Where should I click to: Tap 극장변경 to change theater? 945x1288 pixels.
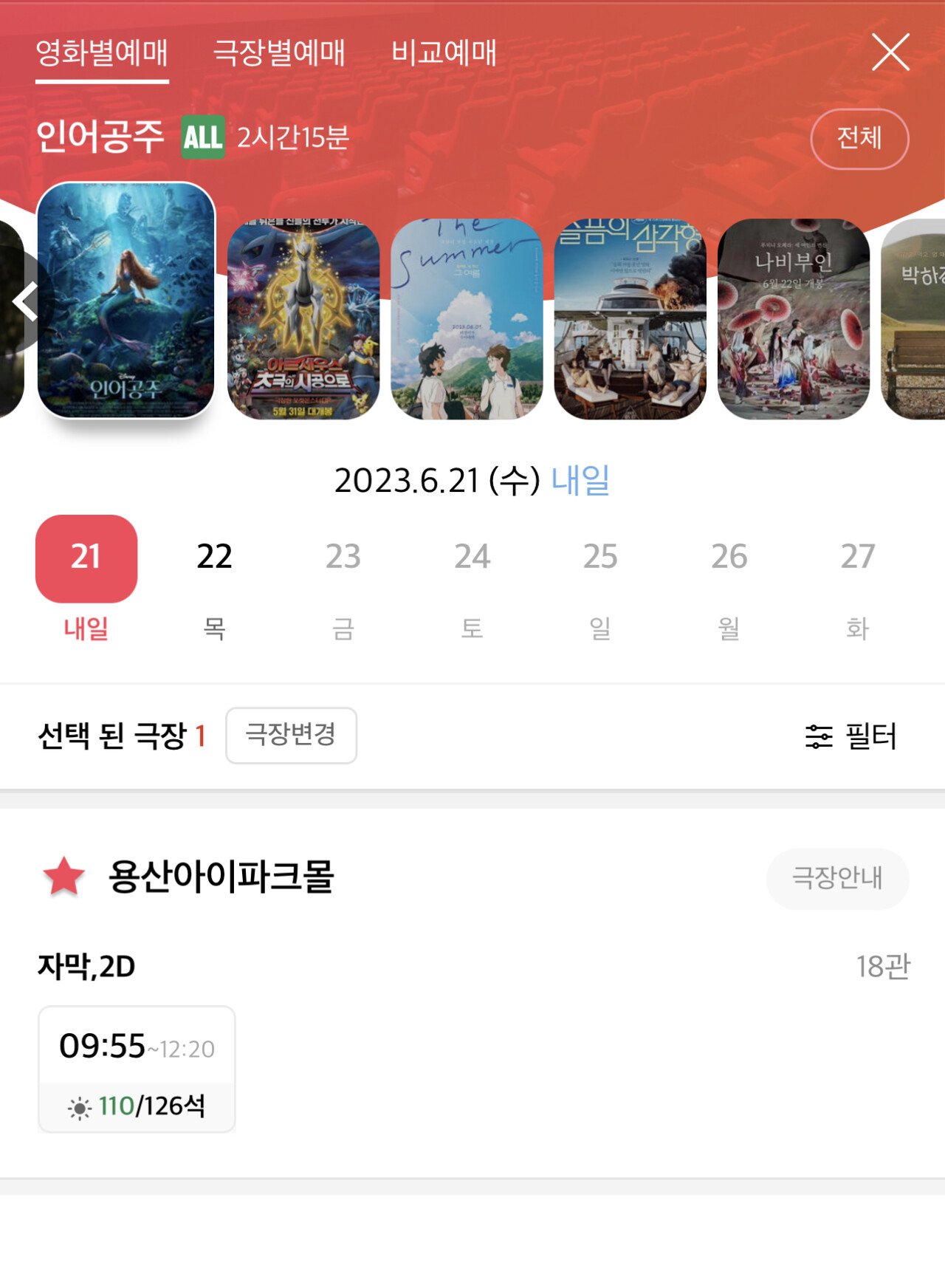click(x=291, y=735)
